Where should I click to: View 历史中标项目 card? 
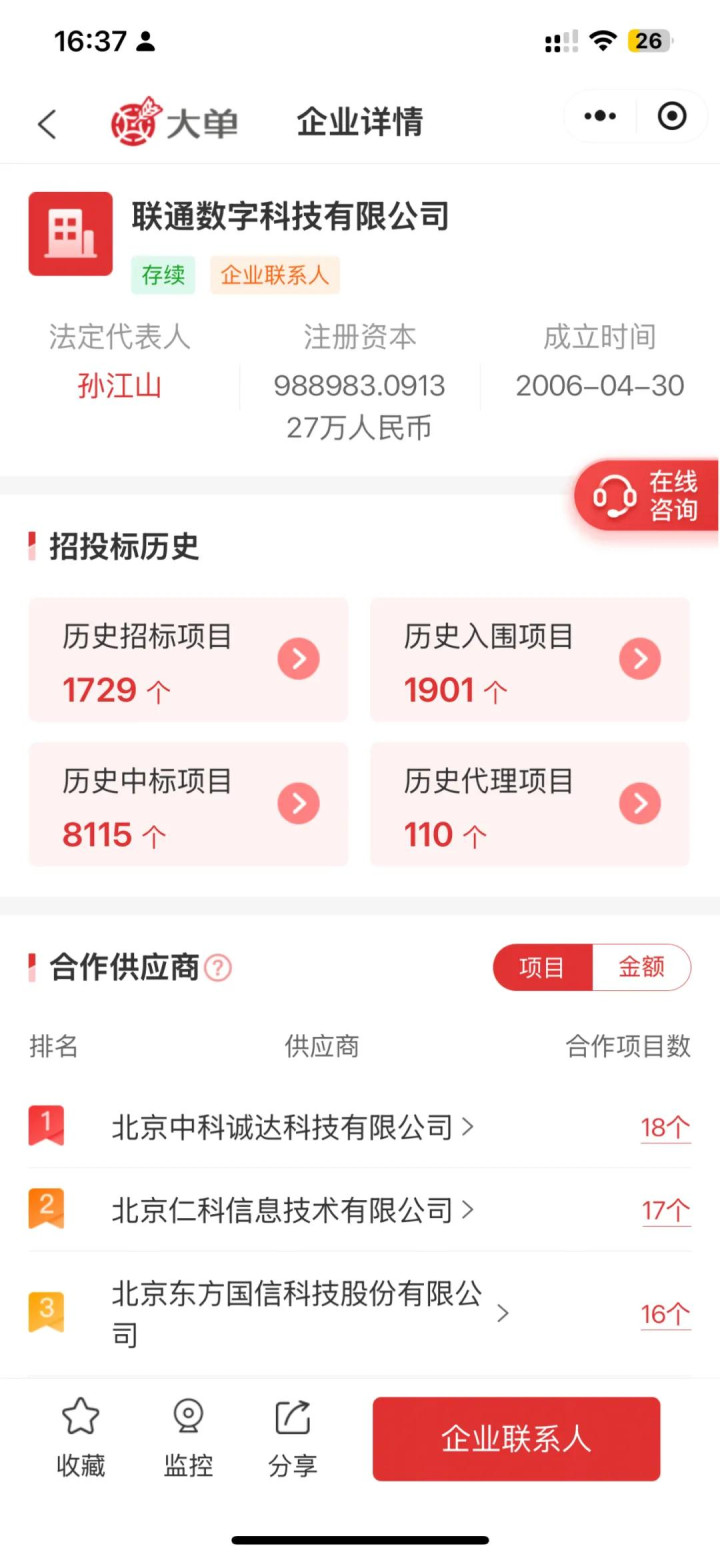[x=188, y=804]
